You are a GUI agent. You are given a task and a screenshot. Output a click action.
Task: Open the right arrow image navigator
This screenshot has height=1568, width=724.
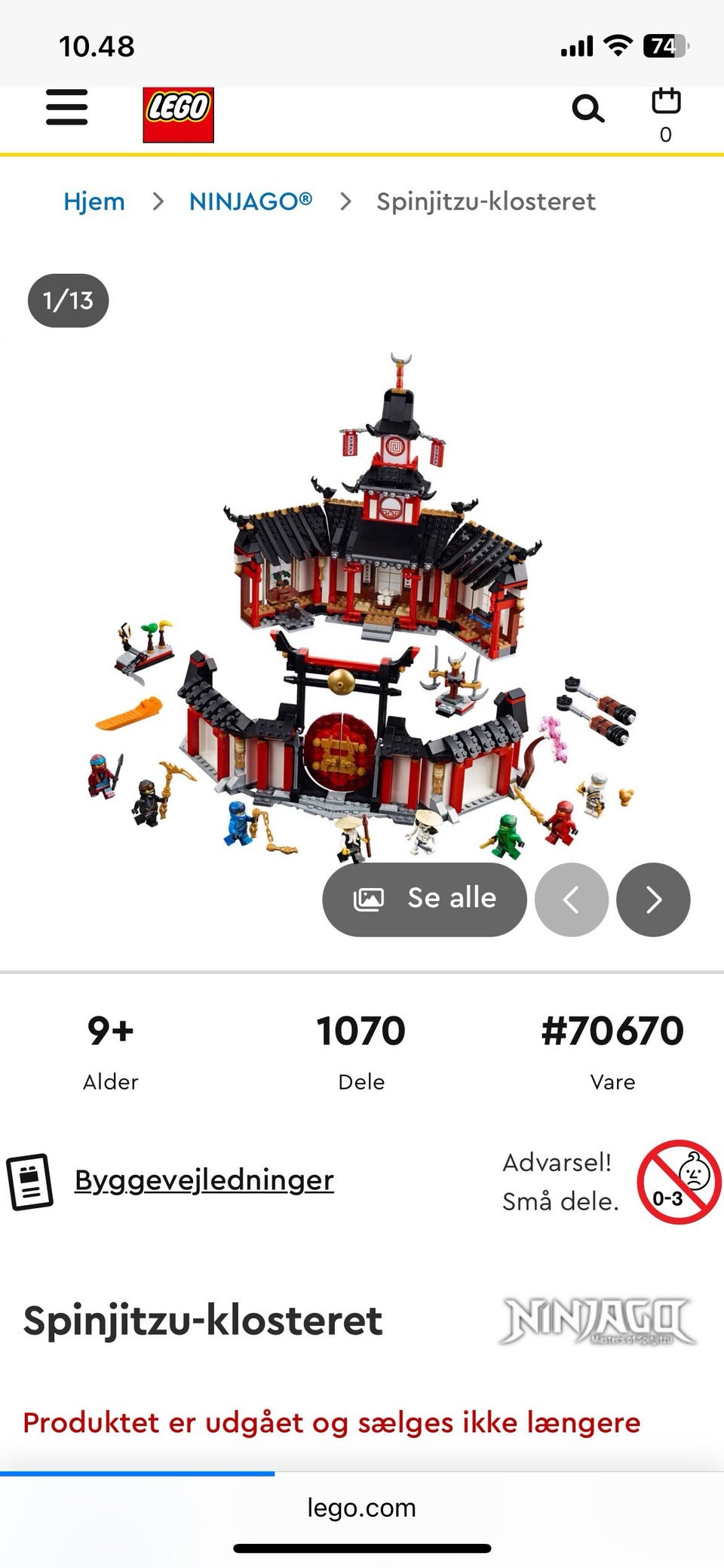(x=653, y=899)
